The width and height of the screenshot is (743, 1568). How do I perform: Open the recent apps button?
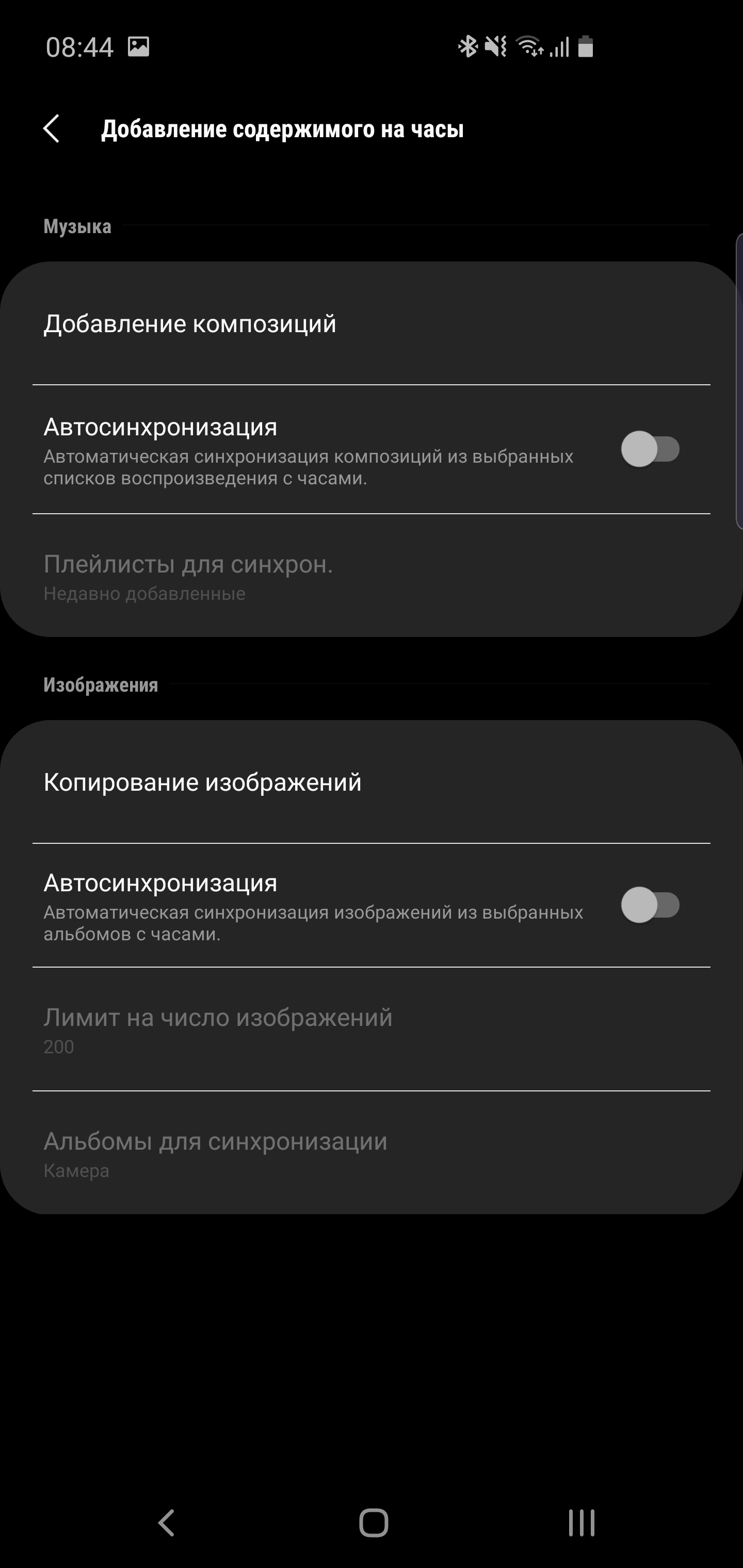[581, 1523]
